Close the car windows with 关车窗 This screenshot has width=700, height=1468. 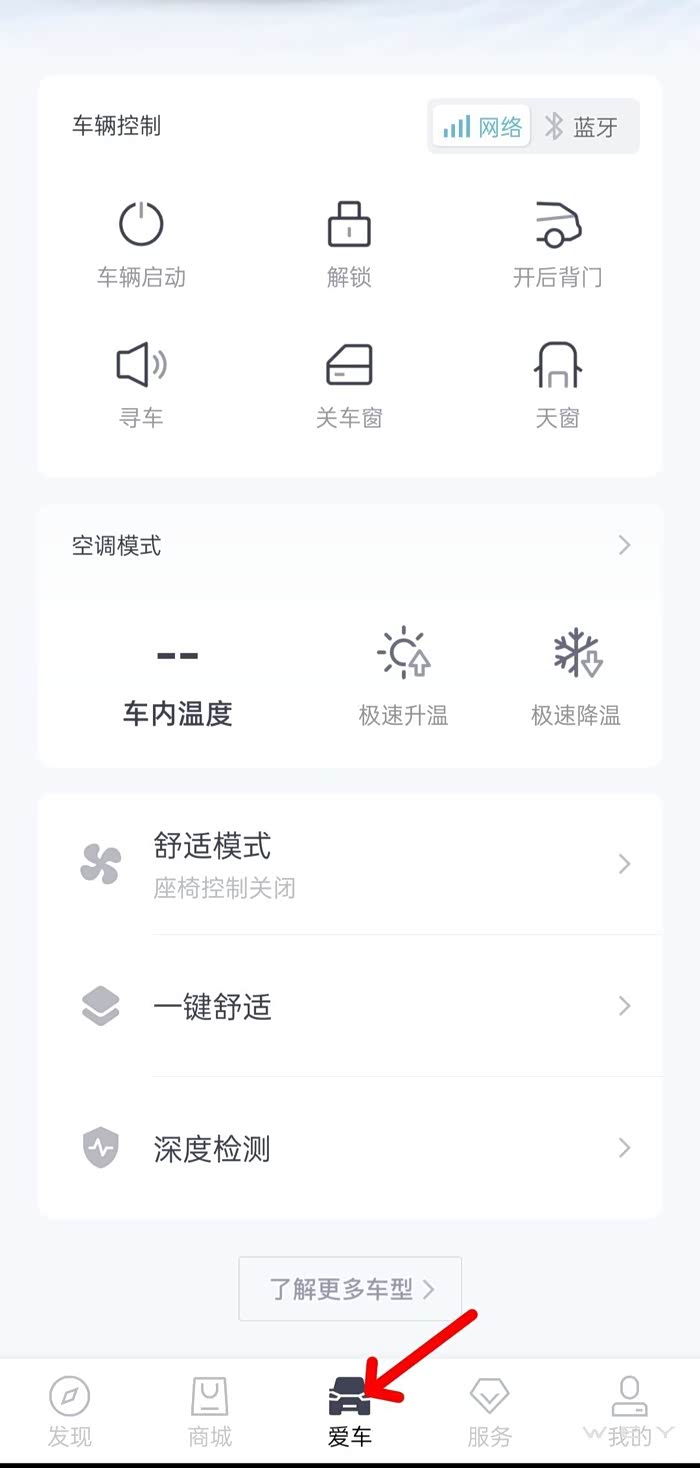(x=349, y=383)
